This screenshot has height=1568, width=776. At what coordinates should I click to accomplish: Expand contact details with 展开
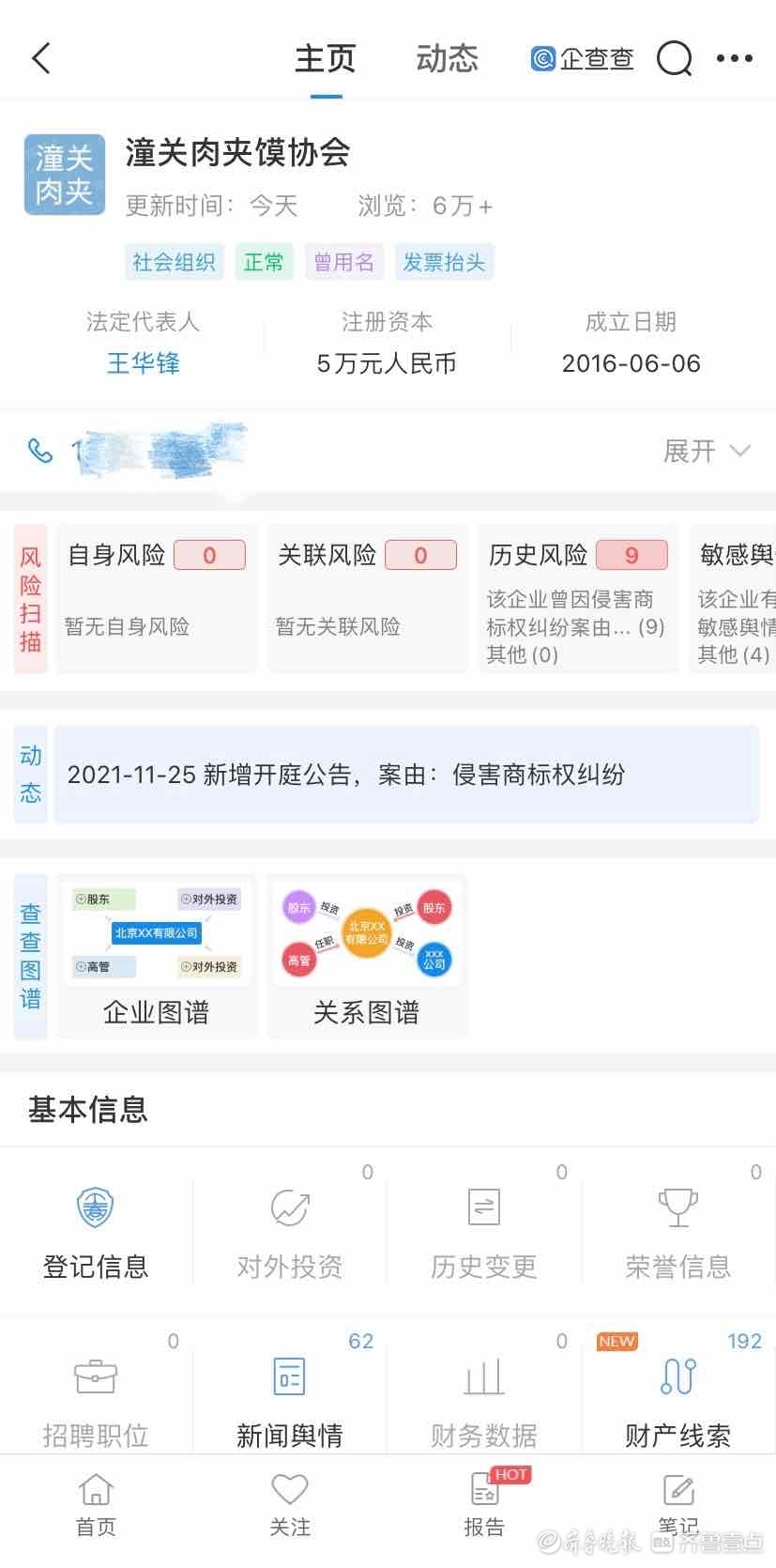[706, 452]
